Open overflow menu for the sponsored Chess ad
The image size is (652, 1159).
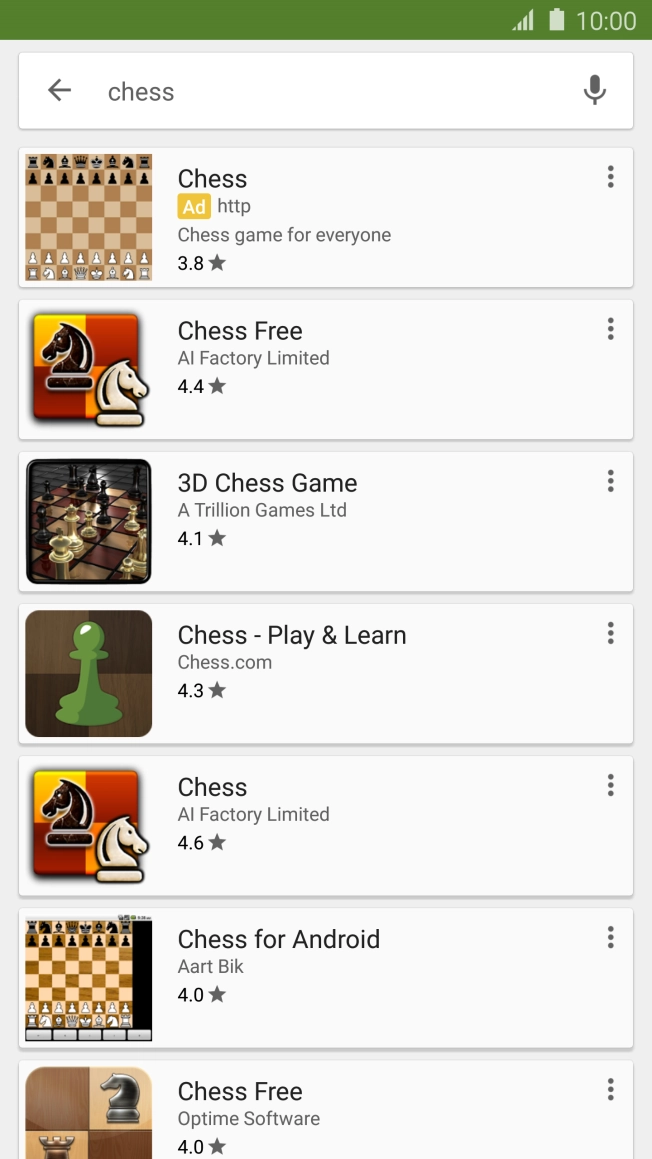click(x=610, y=178)
